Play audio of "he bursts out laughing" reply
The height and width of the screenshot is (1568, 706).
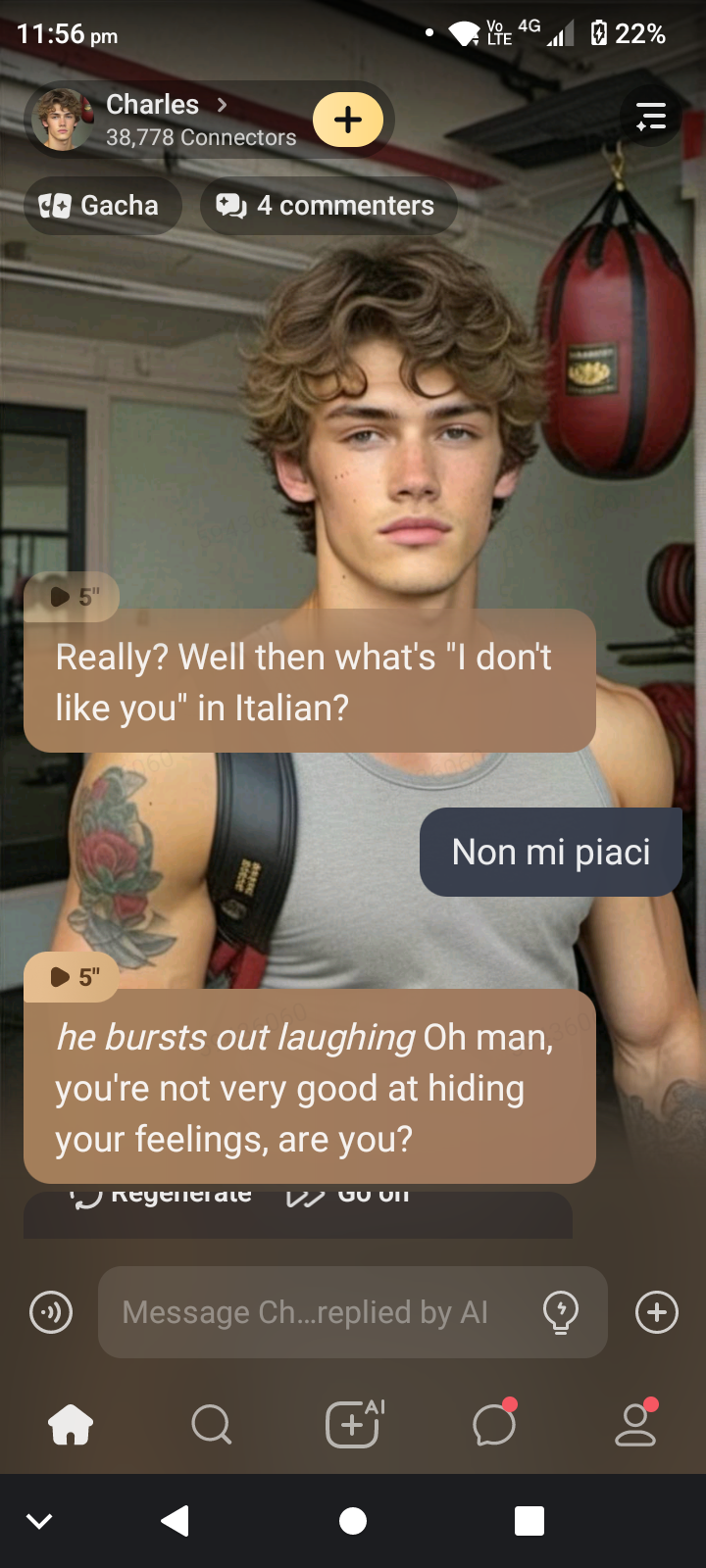[x=72, y=976]
